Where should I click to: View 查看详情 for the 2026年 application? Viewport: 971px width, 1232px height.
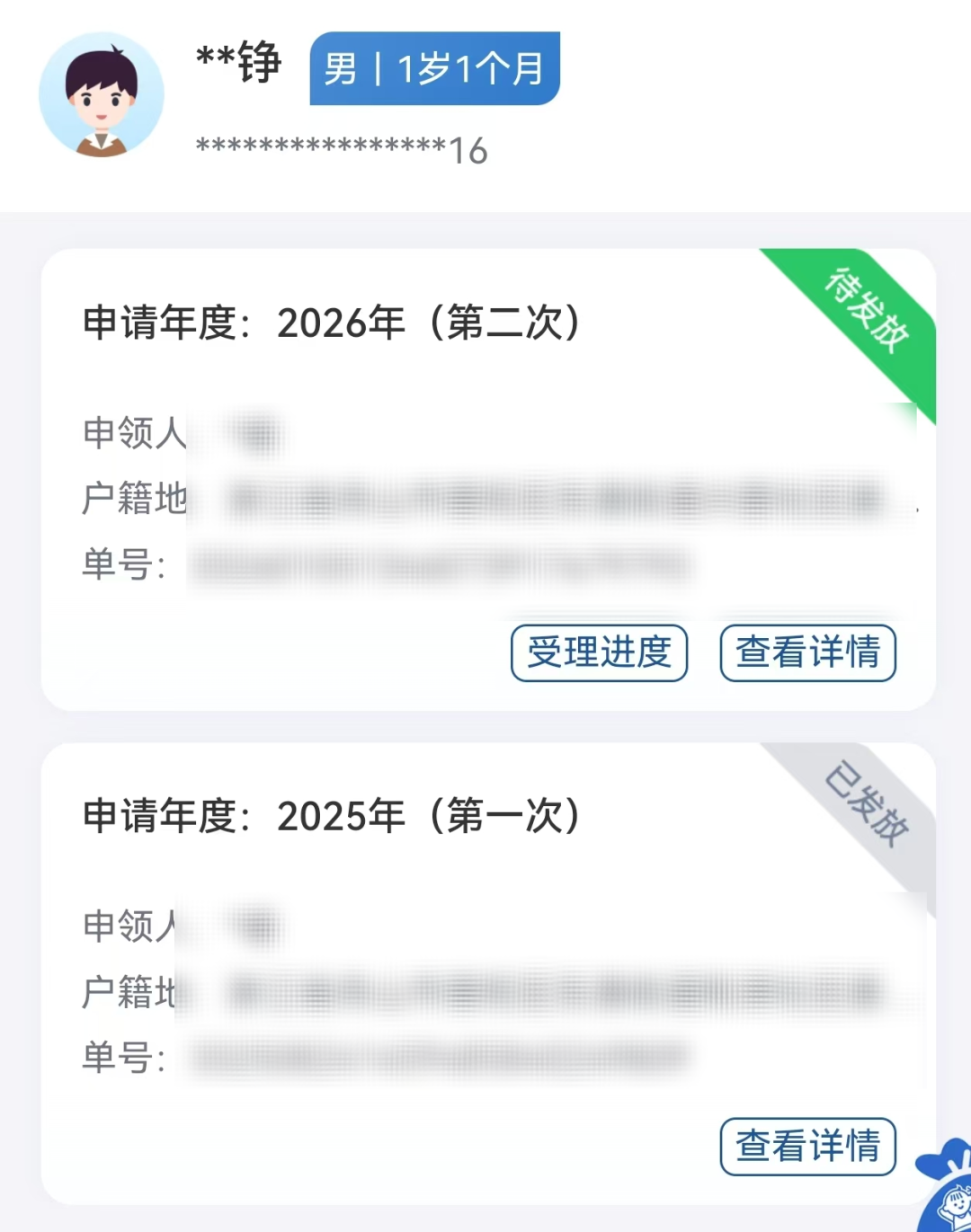(x=807, y=652)
